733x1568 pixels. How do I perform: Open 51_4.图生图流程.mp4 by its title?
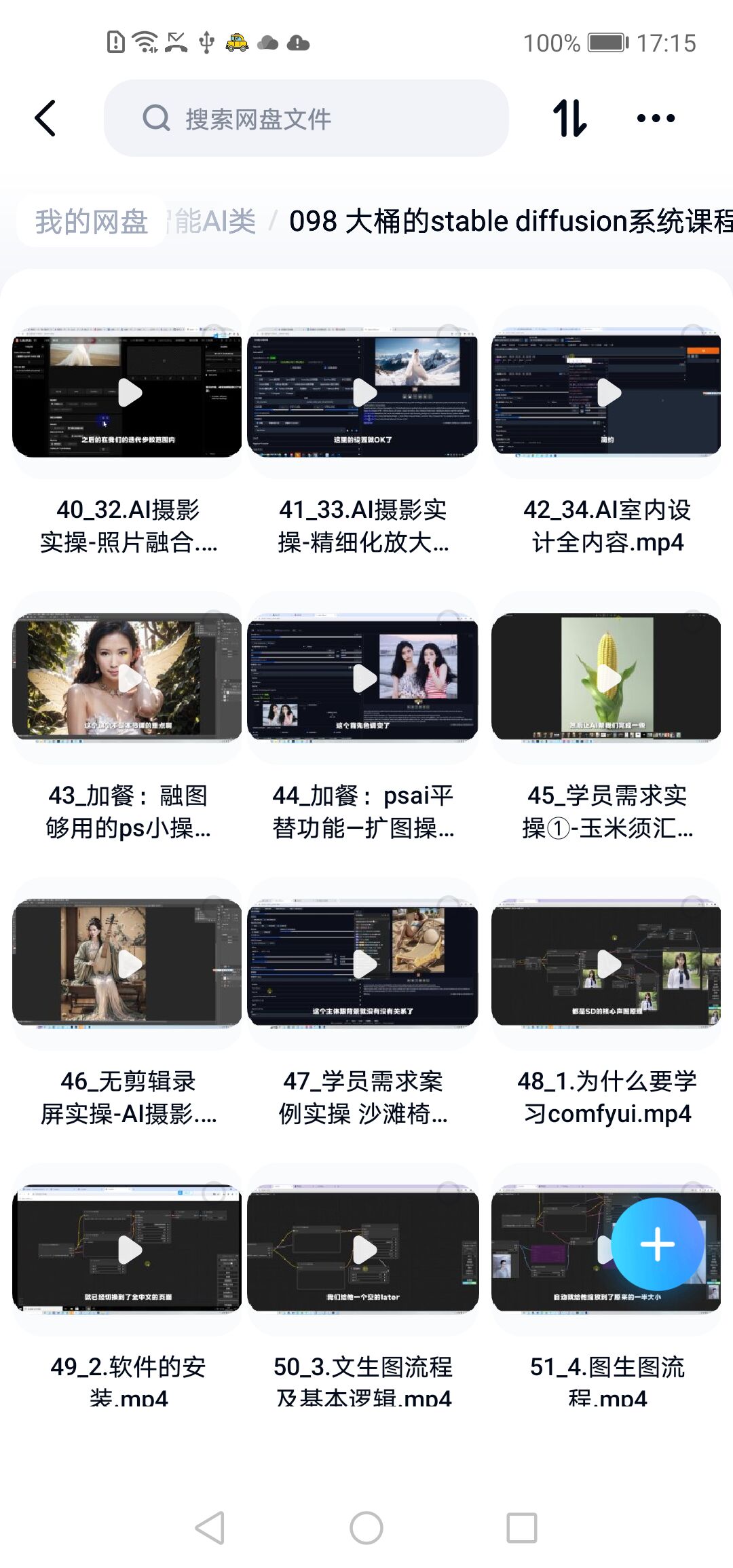coord(607,1379)
